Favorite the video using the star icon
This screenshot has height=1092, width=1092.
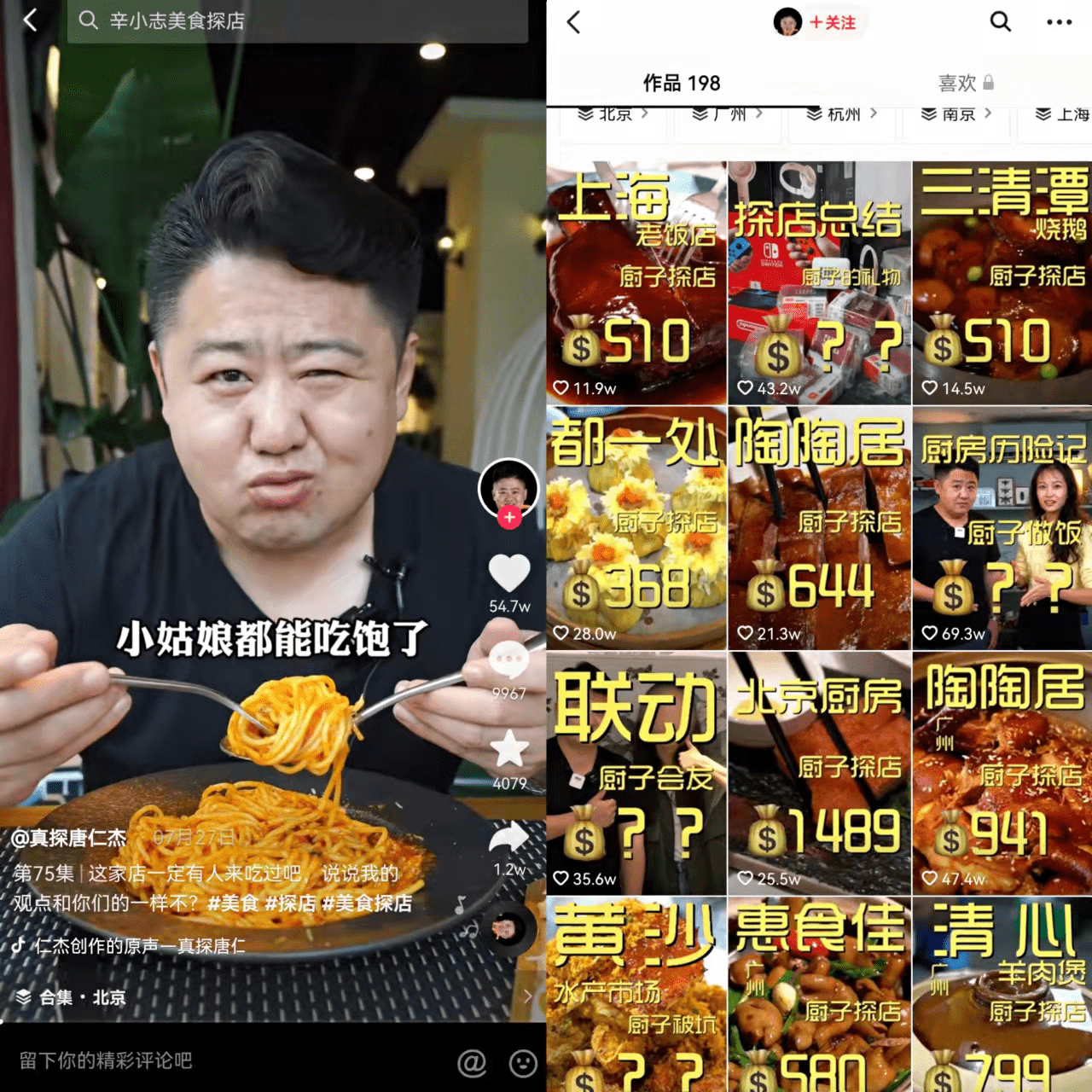tap(509, 749)
